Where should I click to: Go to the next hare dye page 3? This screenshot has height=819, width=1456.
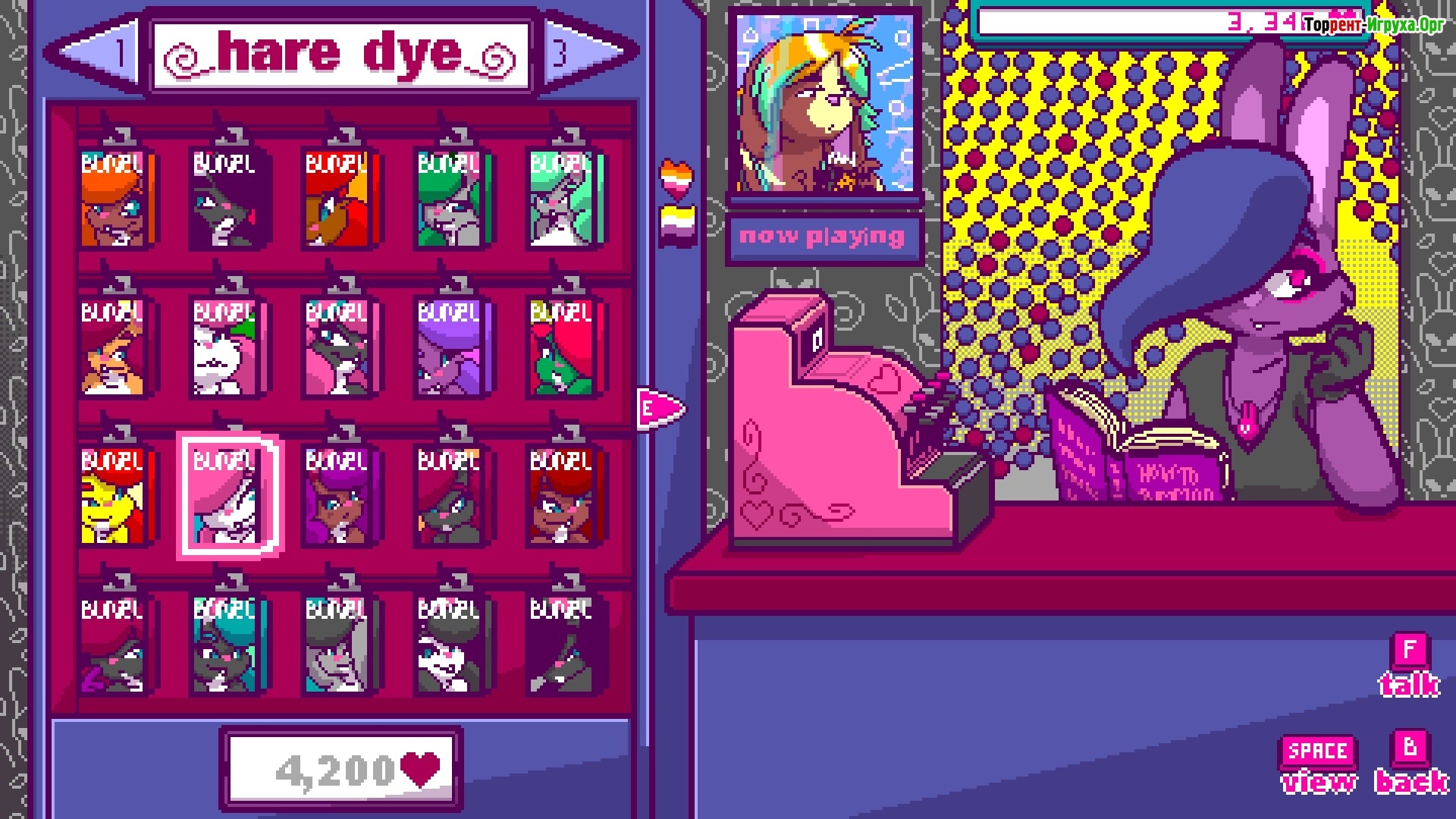(582, 53)
